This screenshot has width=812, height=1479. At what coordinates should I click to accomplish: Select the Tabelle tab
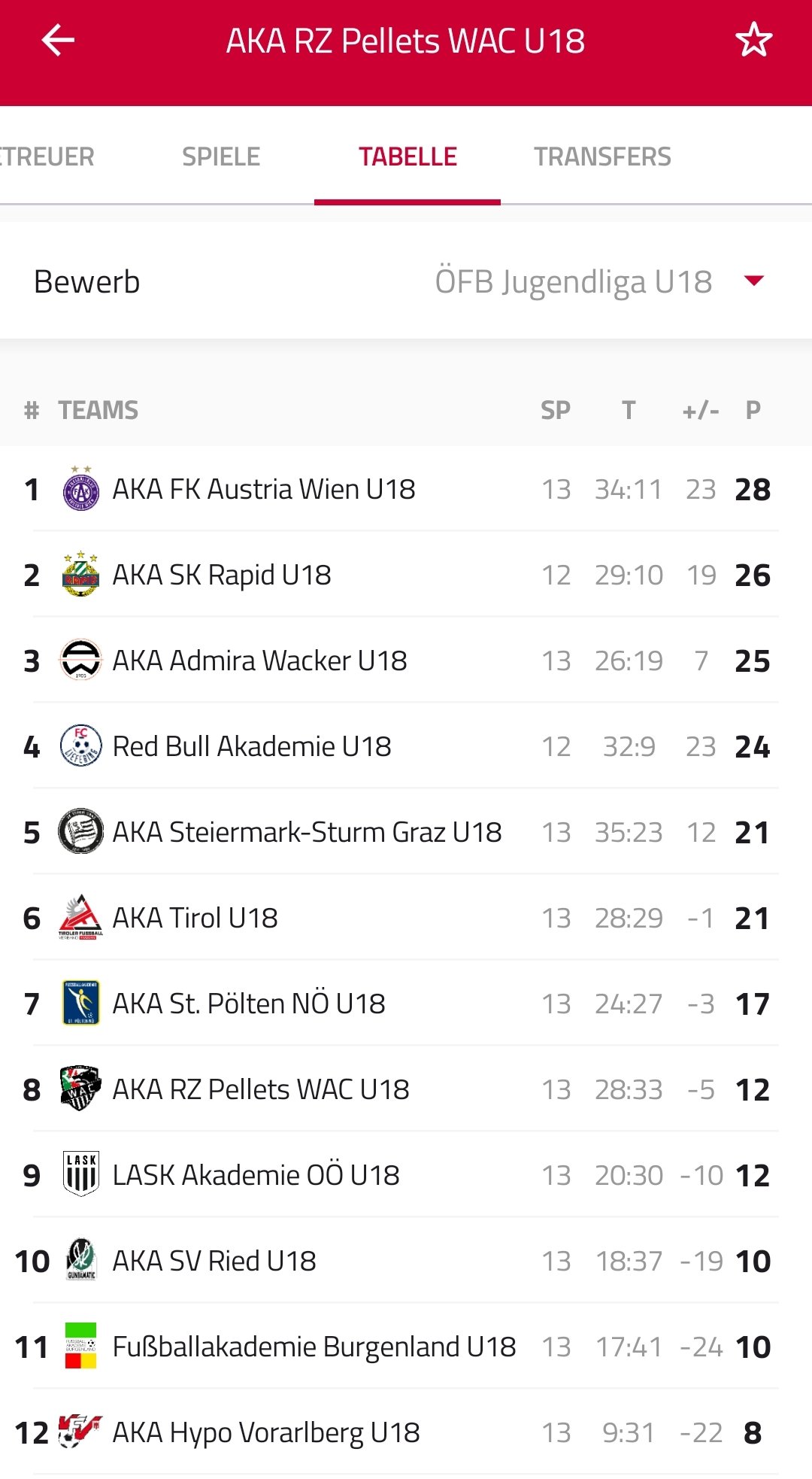408,156
